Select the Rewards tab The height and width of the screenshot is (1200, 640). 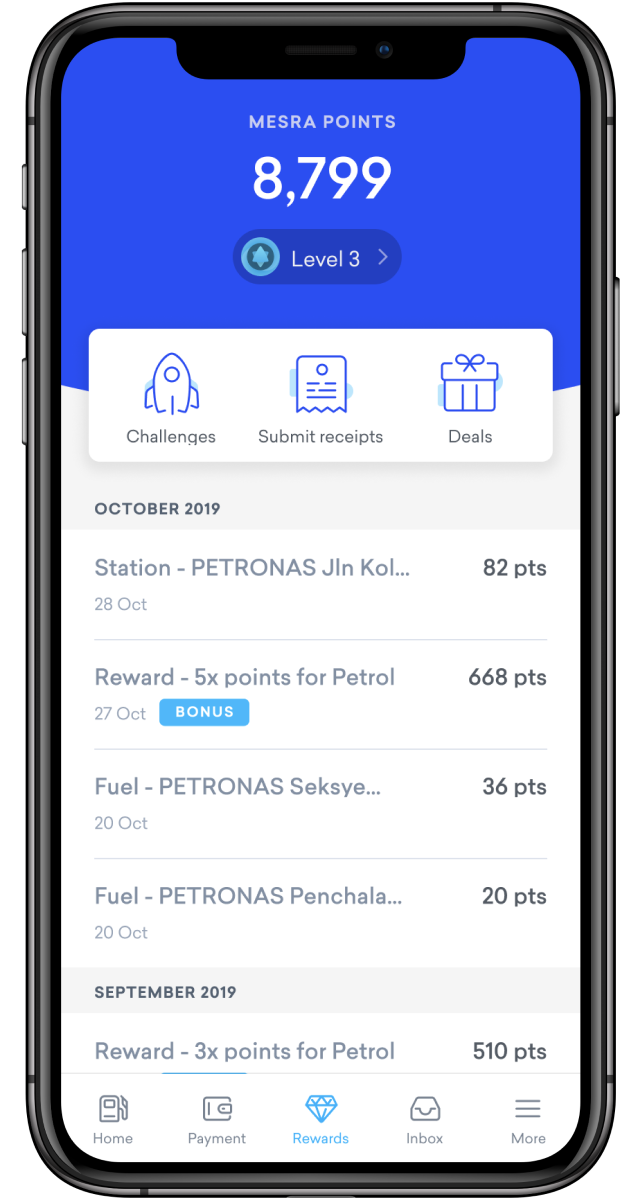321,1119
